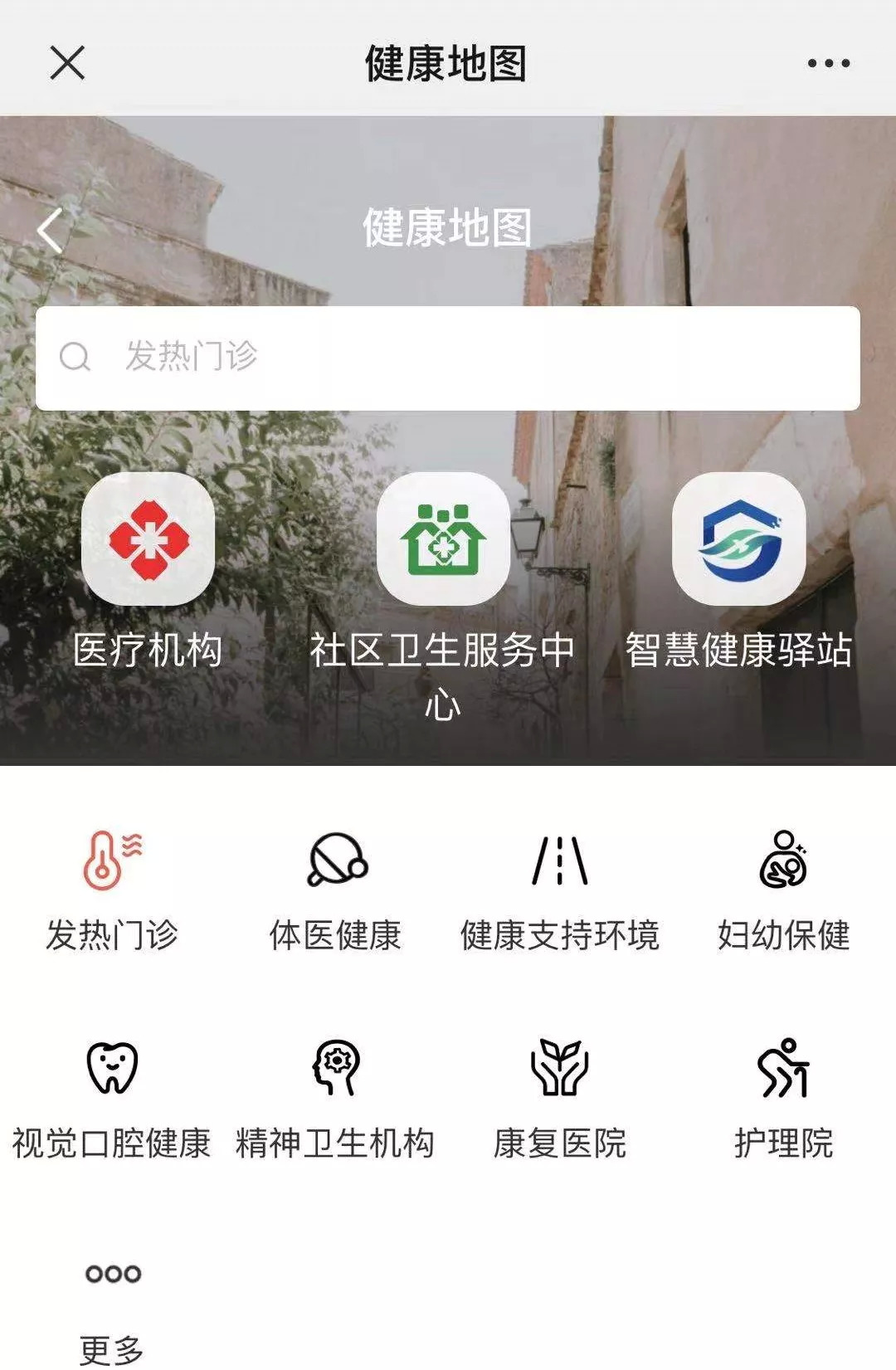Tap the 发热门诊 search box
896x1370 pixels.
[447, 358]
